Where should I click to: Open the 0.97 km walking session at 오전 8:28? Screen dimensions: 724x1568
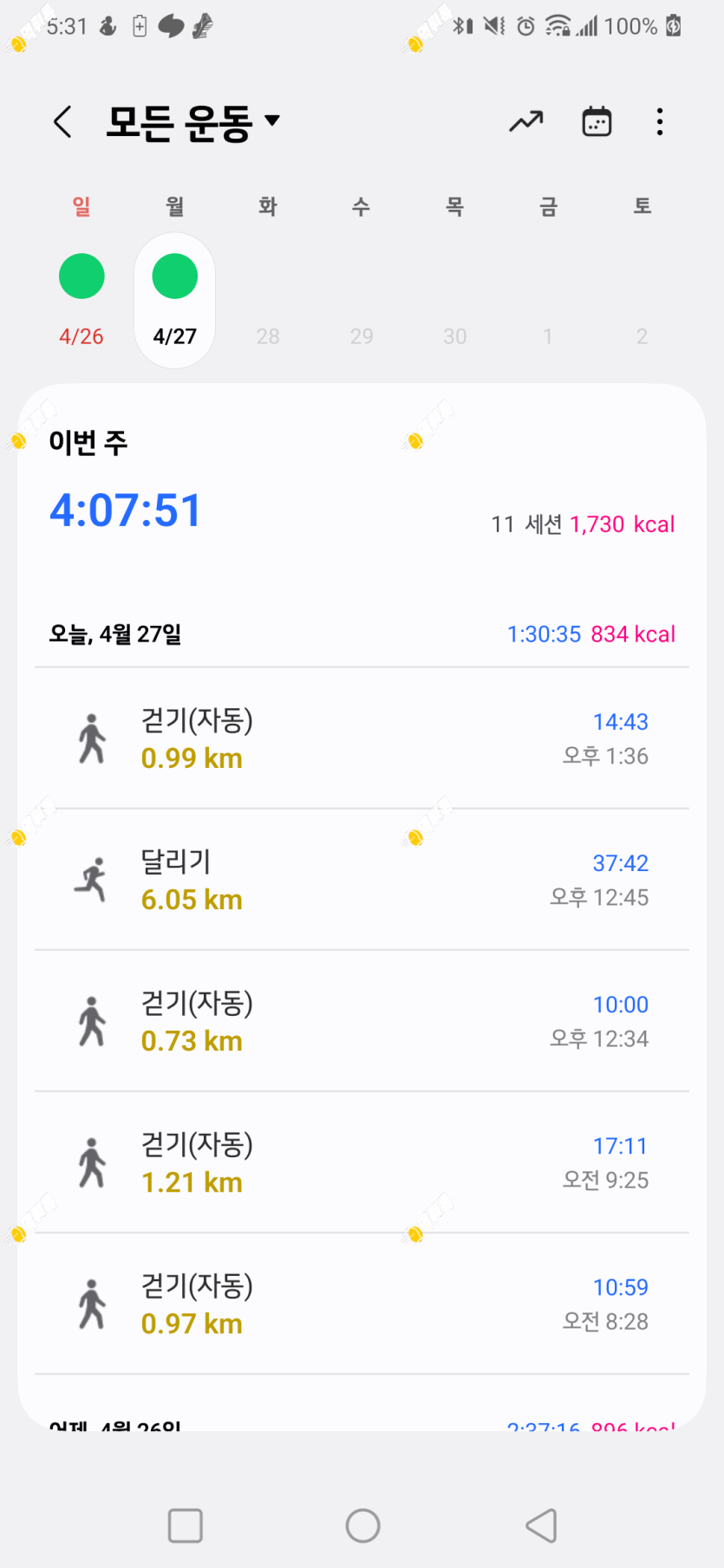[x=362, y=1304]
